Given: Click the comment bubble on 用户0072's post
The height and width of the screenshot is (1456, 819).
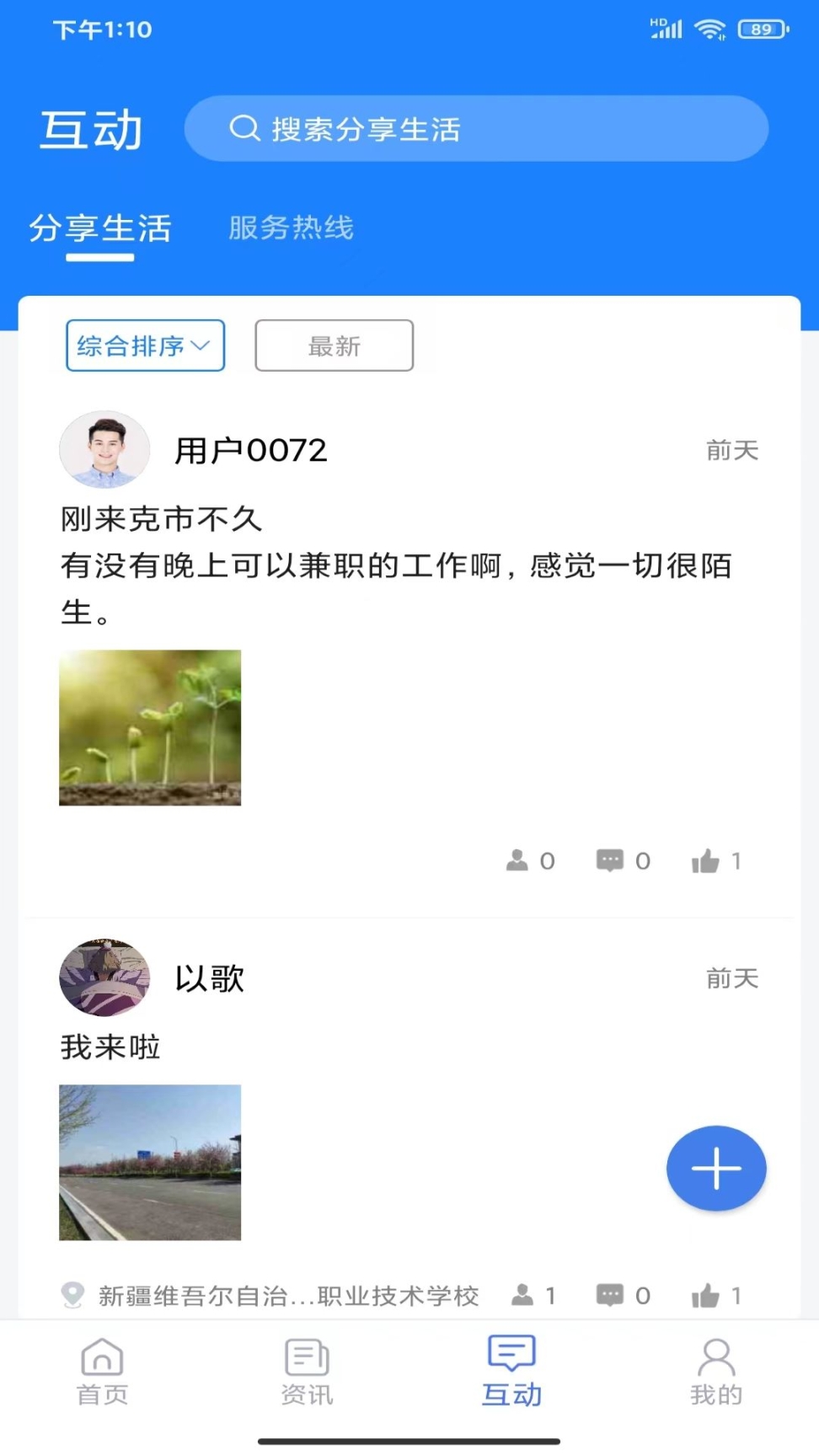Looking at the screenshot, I should pos(610,860).
